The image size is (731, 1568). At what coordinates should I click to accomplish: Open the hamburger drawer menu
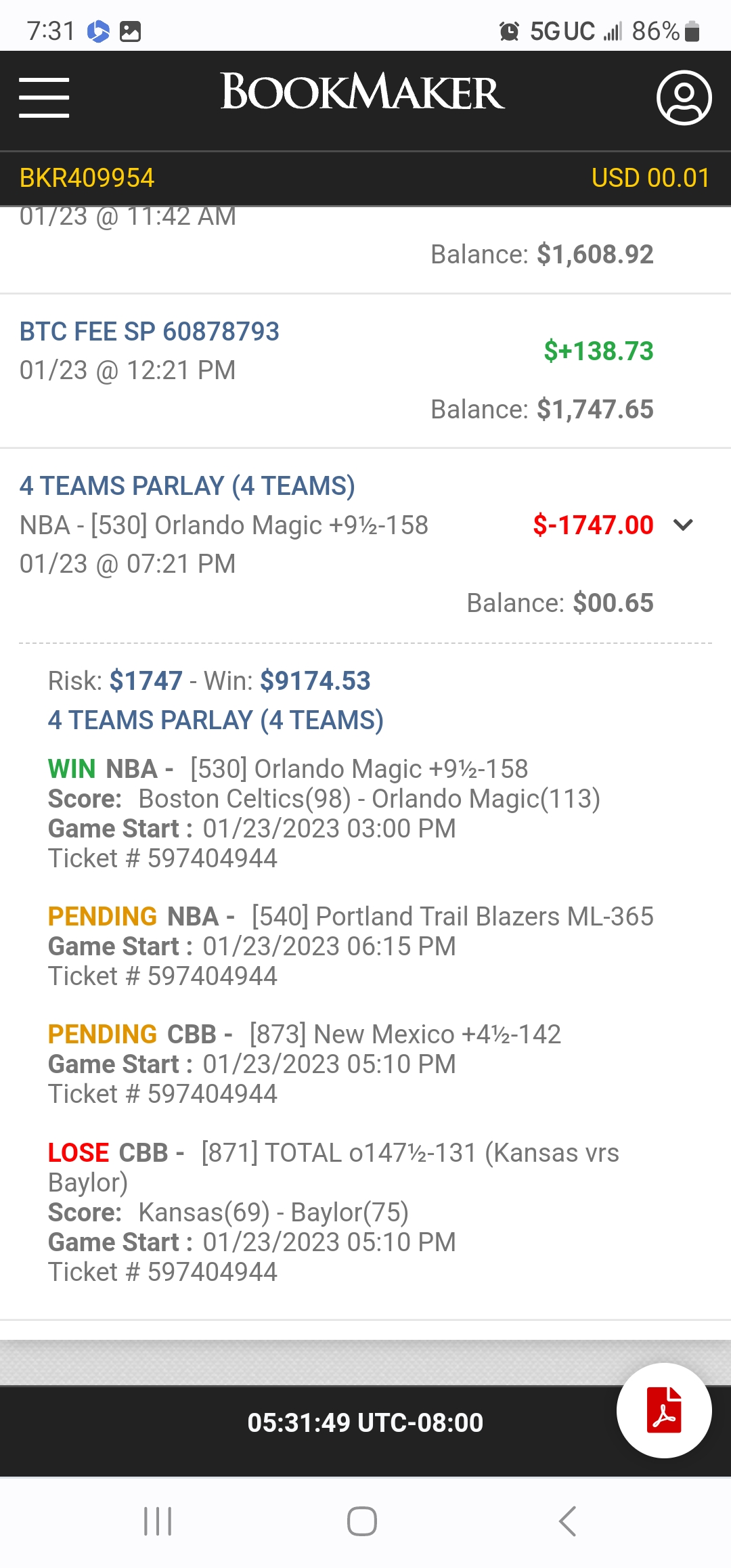click(44, 97)
